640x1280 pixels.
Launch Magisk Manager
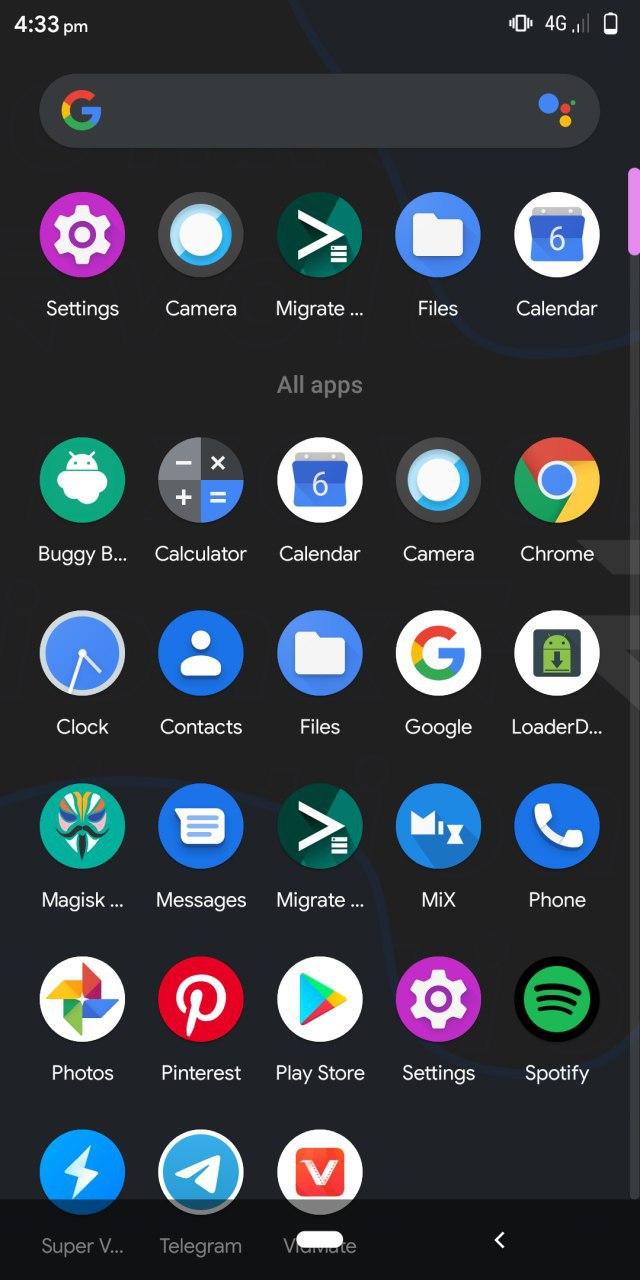[82, 826]
